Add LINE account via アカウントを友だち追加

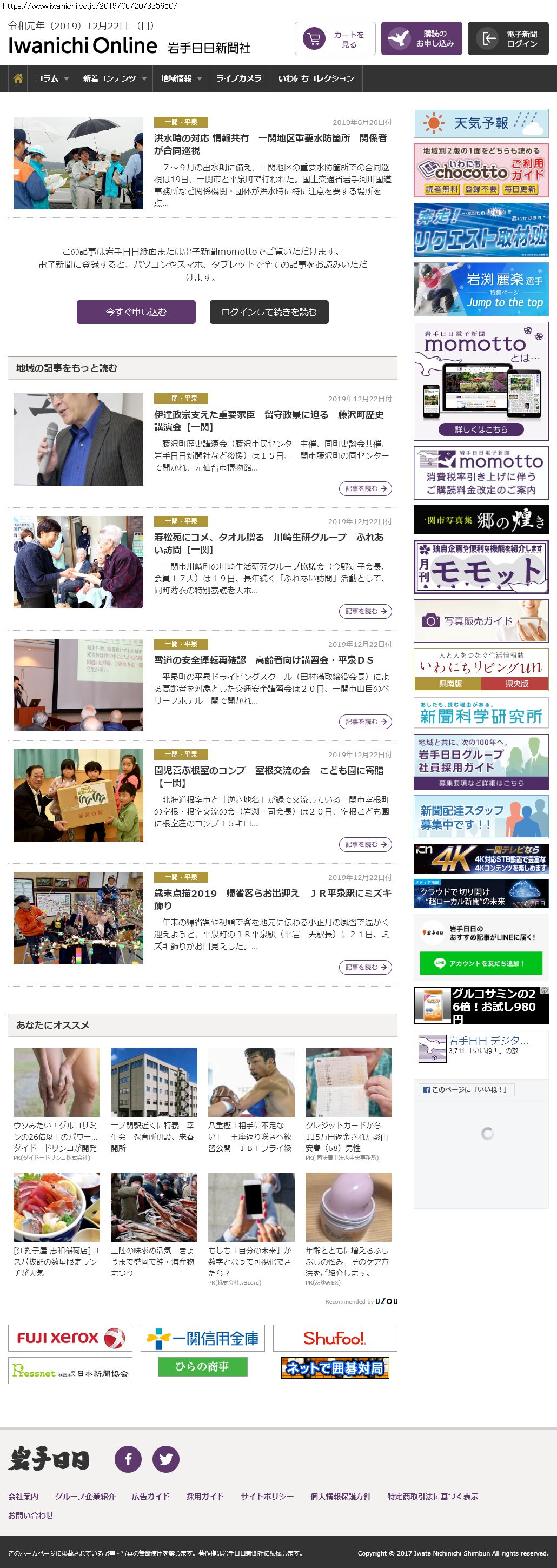[480, 963]
